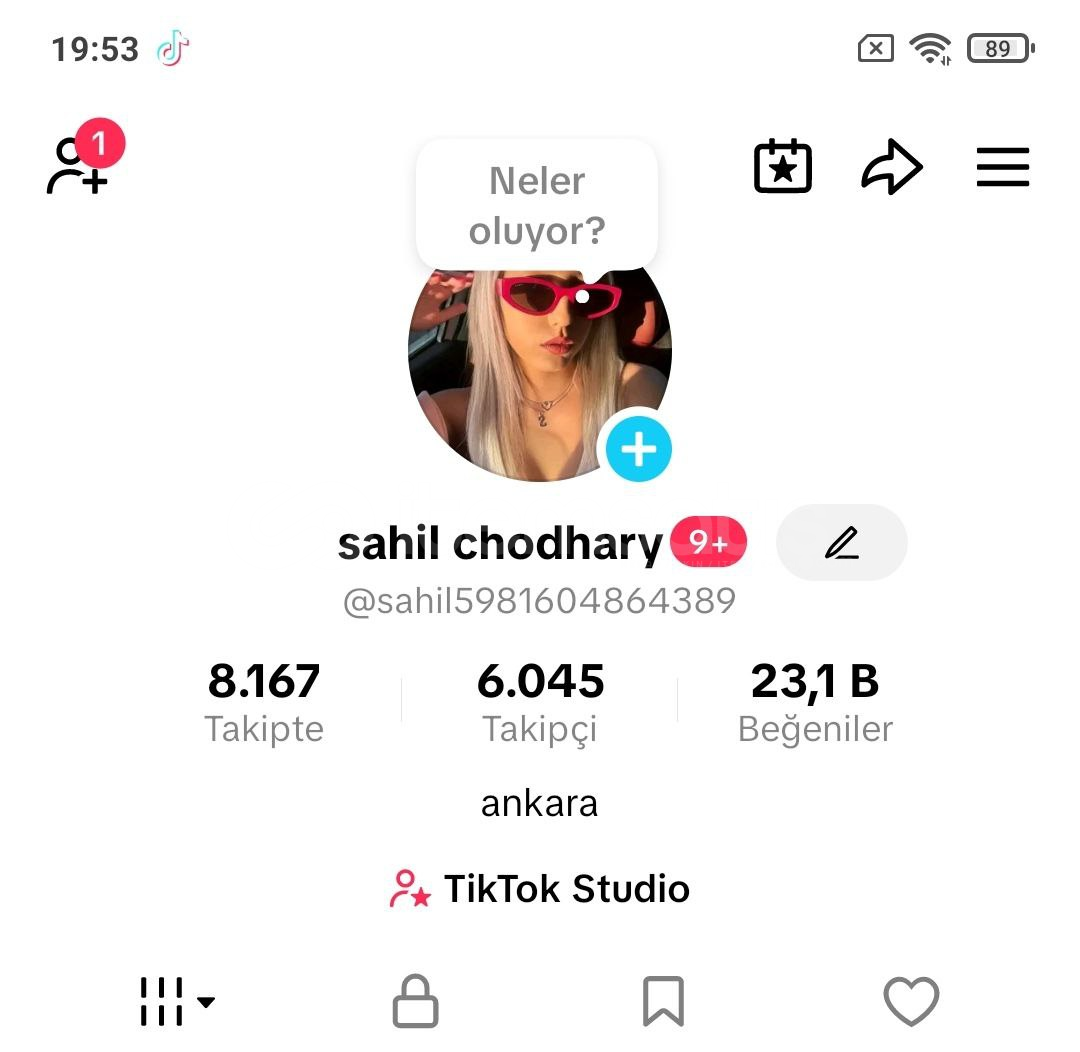The image size is (1080, 1052).
Task: Open TikTok Studio
Action: pos(540,888)
